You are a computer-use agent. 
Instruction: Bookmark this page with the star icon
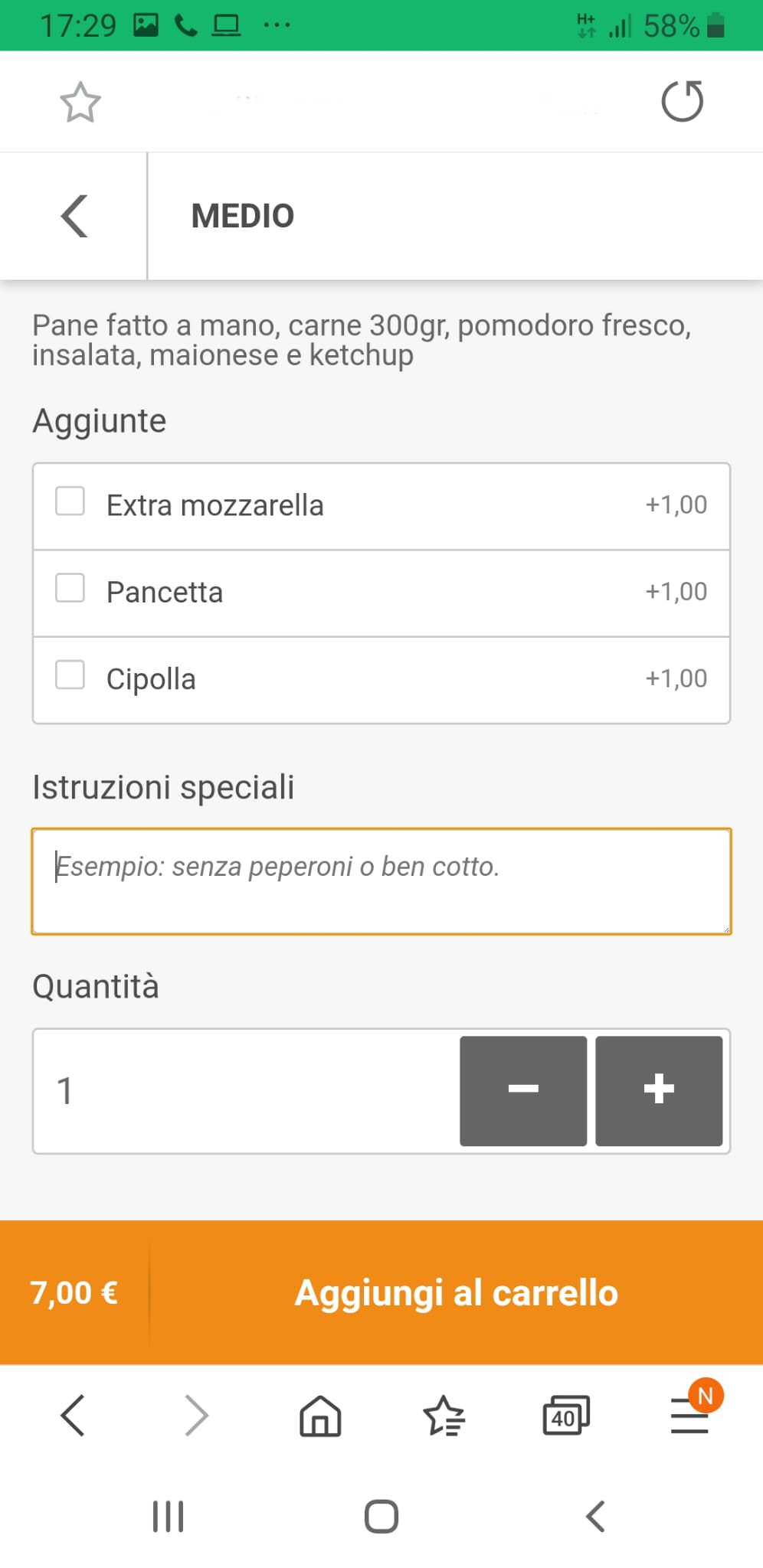coord(80,103)
